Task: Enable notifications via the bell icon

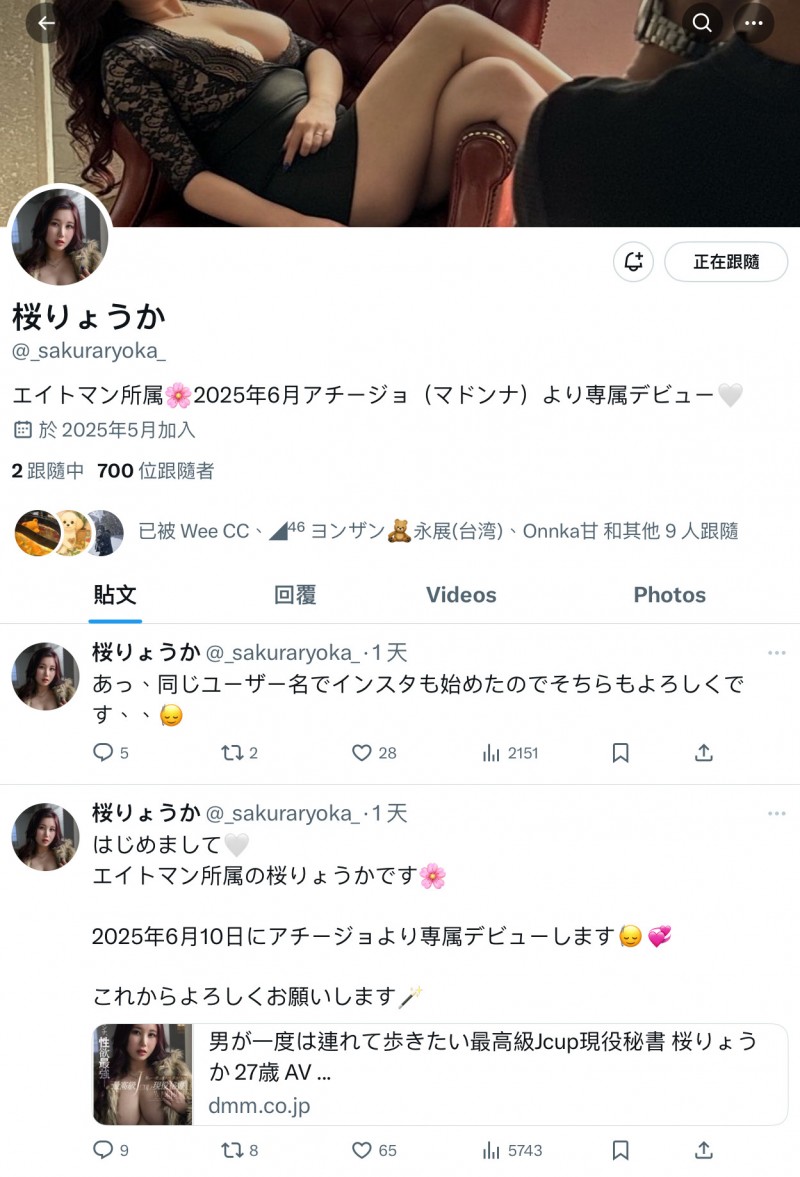Action: tap(632, 261)
